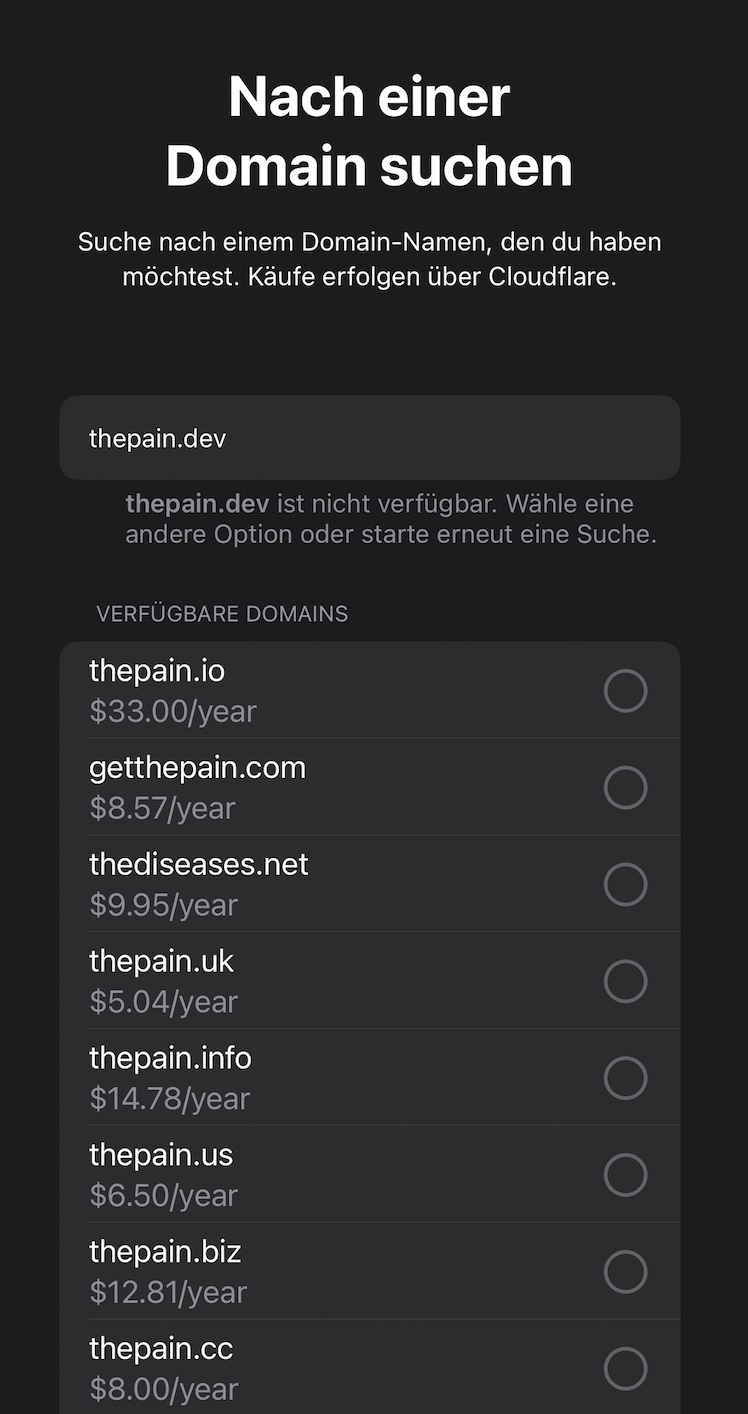The width and height of the screenshot is (748, 1414).
Task: Select thepain.io domain option
Action: pyautogui.click(x=625, y=691)
